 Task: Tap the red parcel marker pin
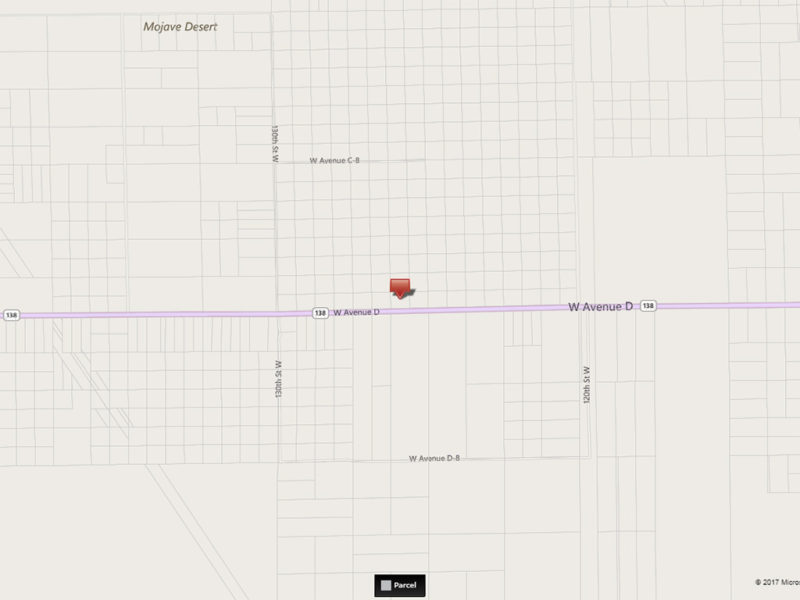(x=401, y=288)
